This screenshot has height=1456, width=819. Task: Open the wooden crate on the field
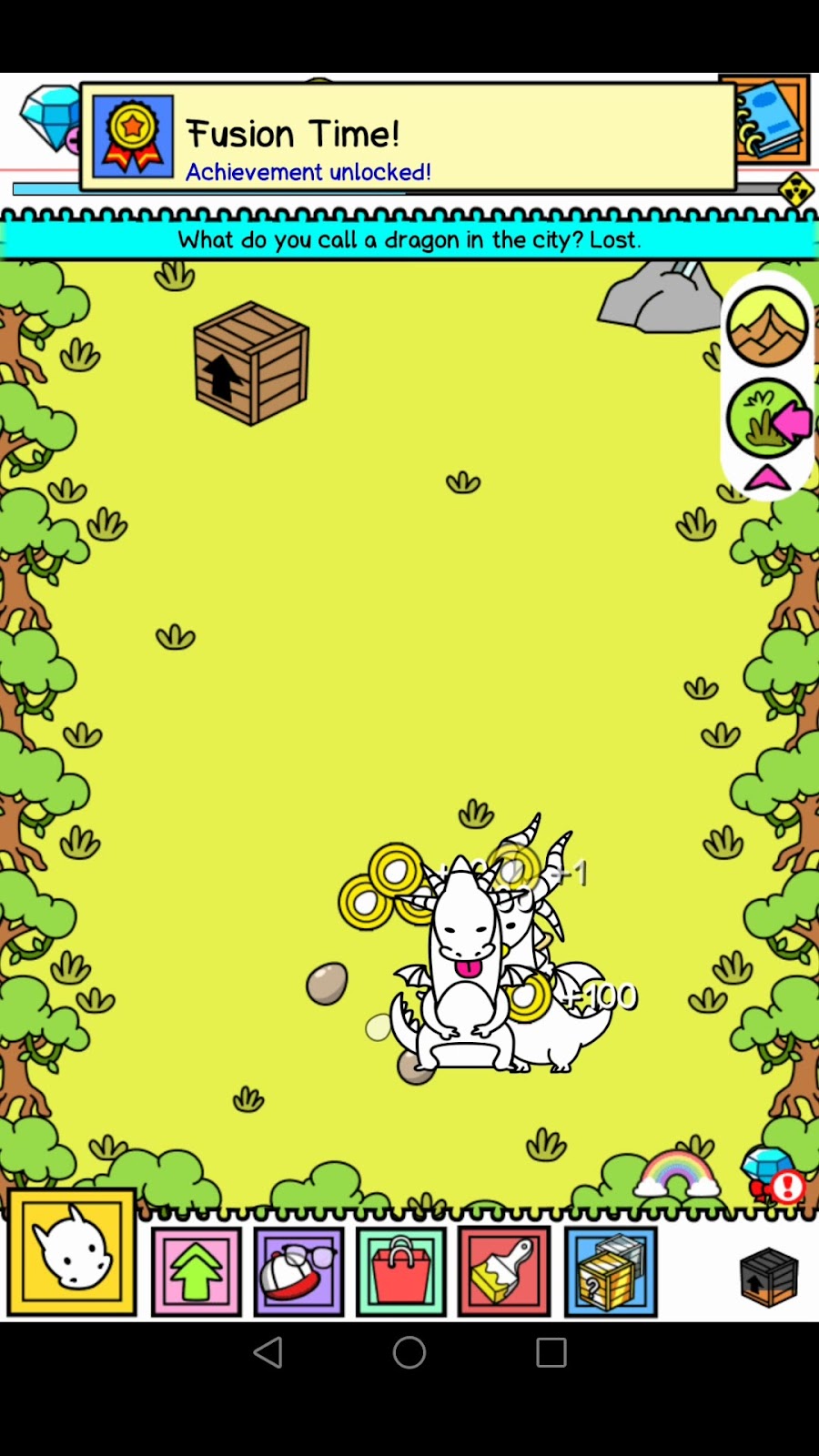(251, 364)
